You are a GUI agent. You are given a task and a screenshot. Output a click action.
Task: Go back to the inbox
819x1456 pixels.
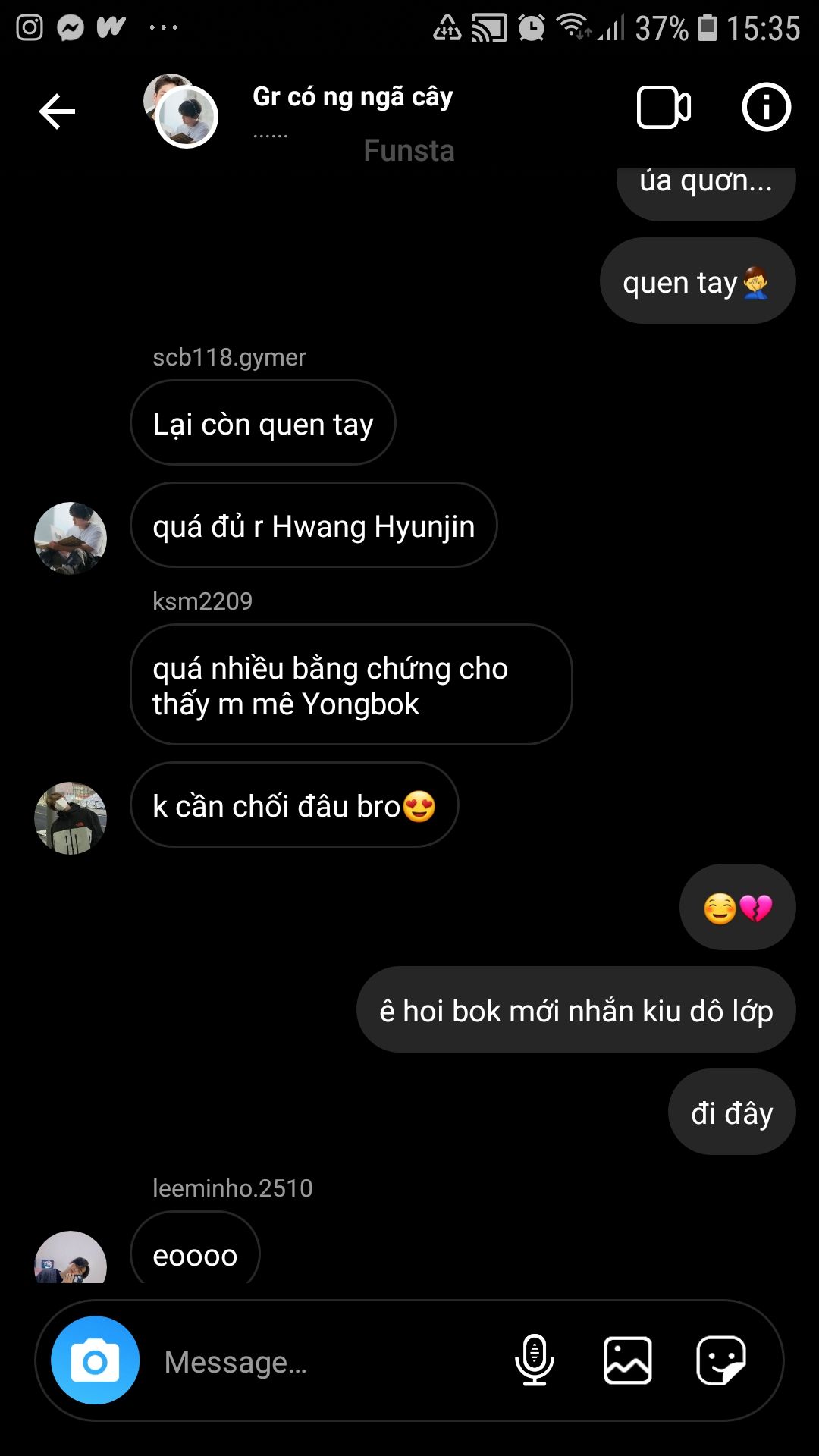(x=57, y=112)
